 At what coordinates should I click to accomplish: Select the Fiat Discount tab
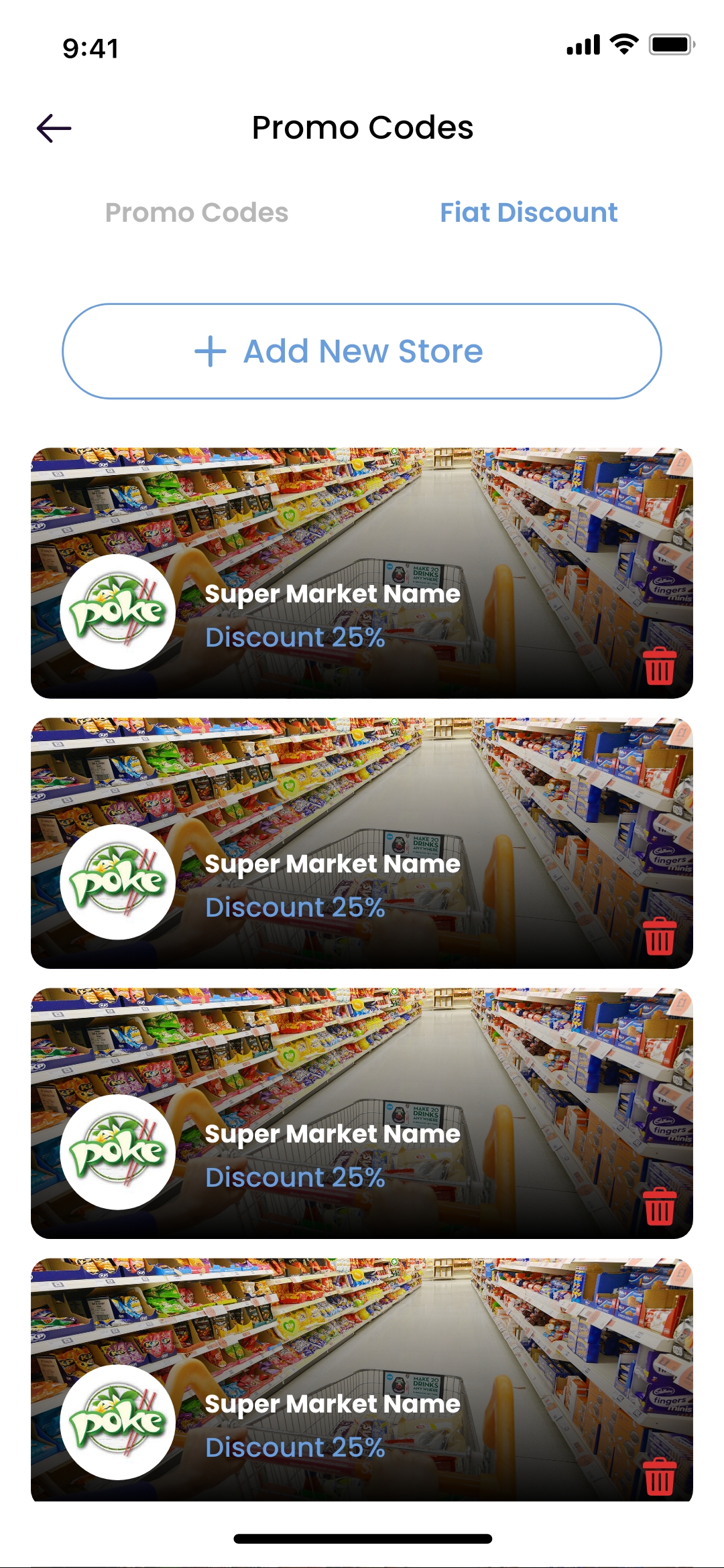(x=528, y=212)
